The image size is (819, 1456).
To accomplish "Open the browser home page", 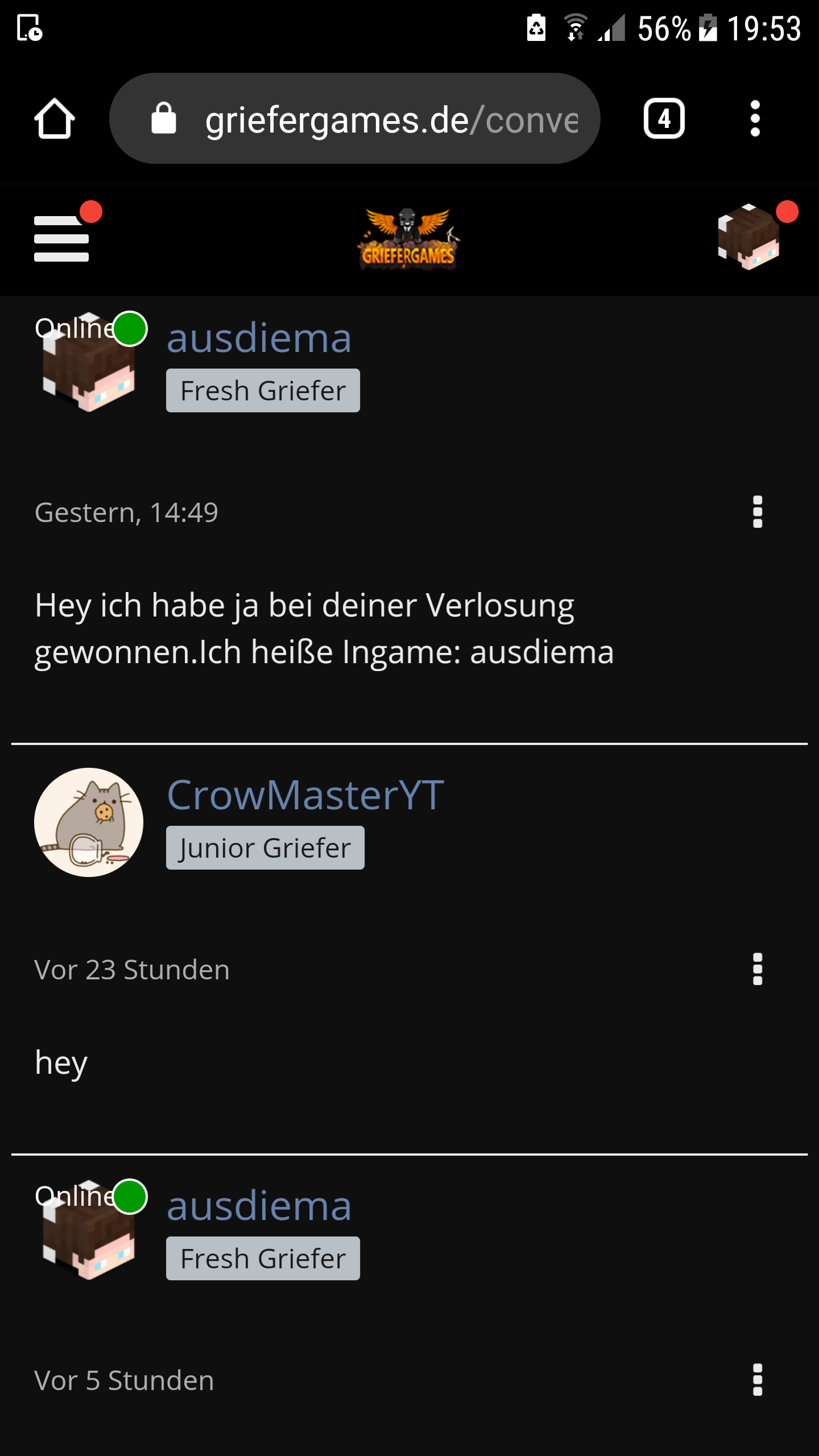I will point(55,118).
